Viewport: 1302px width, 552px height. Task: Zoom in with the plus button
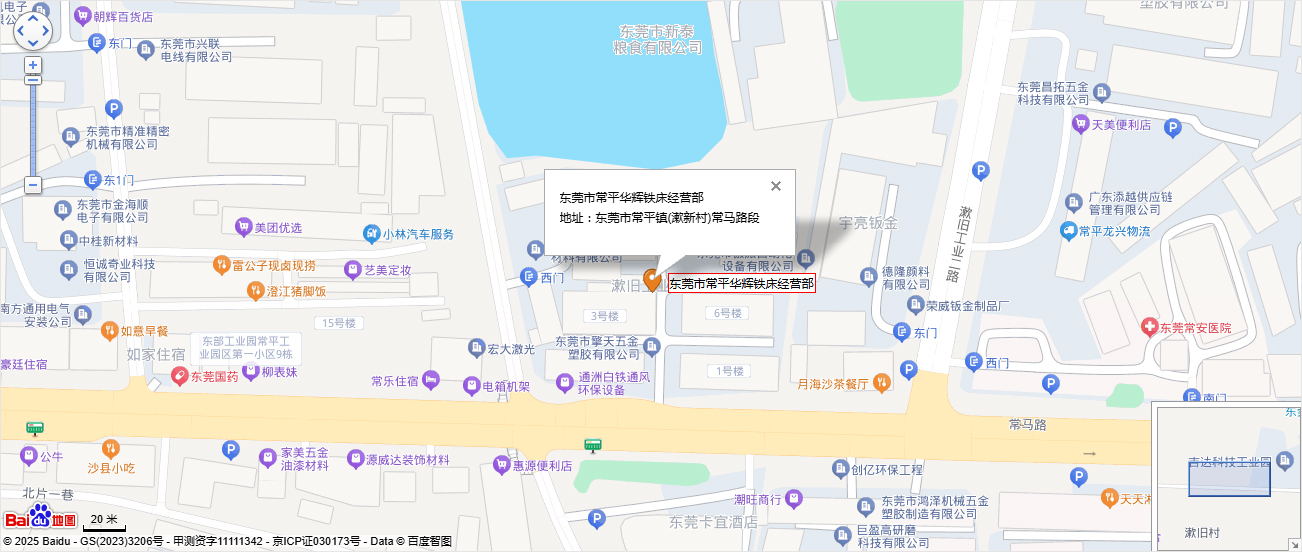click(x=33, y=65)
